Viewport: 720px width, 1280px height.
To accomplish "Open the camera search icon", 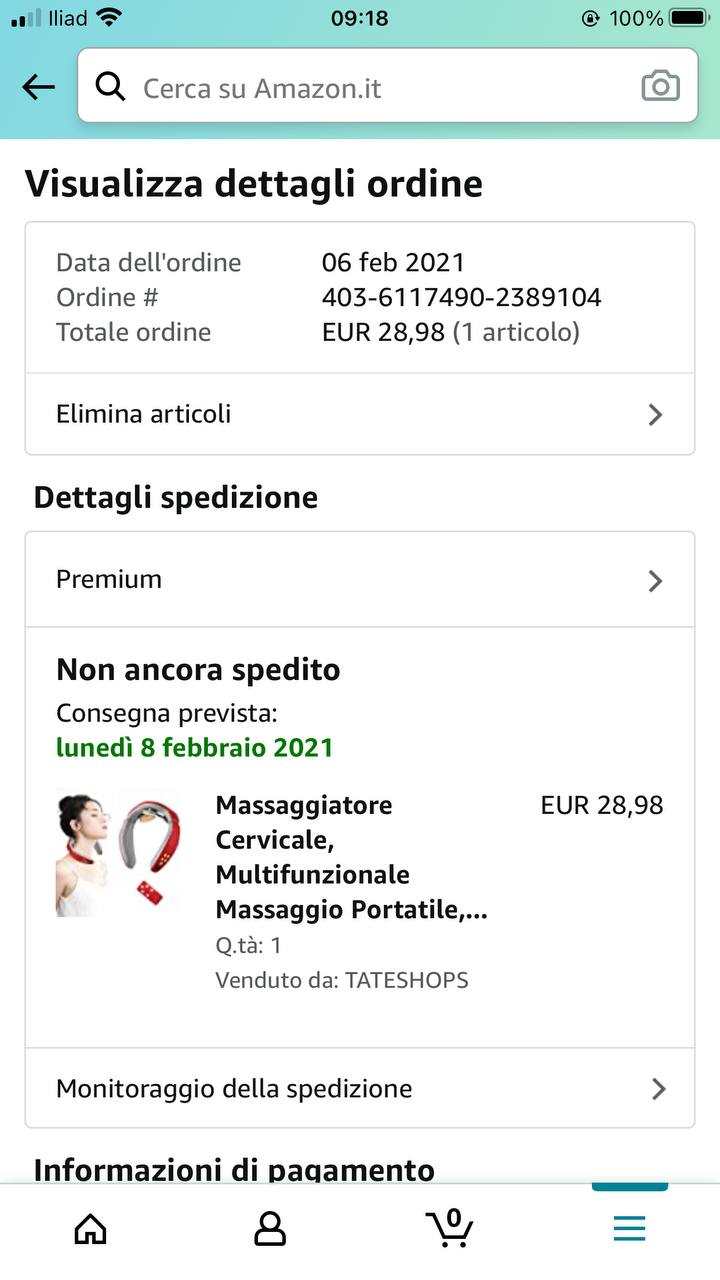I will coord(660,87).
